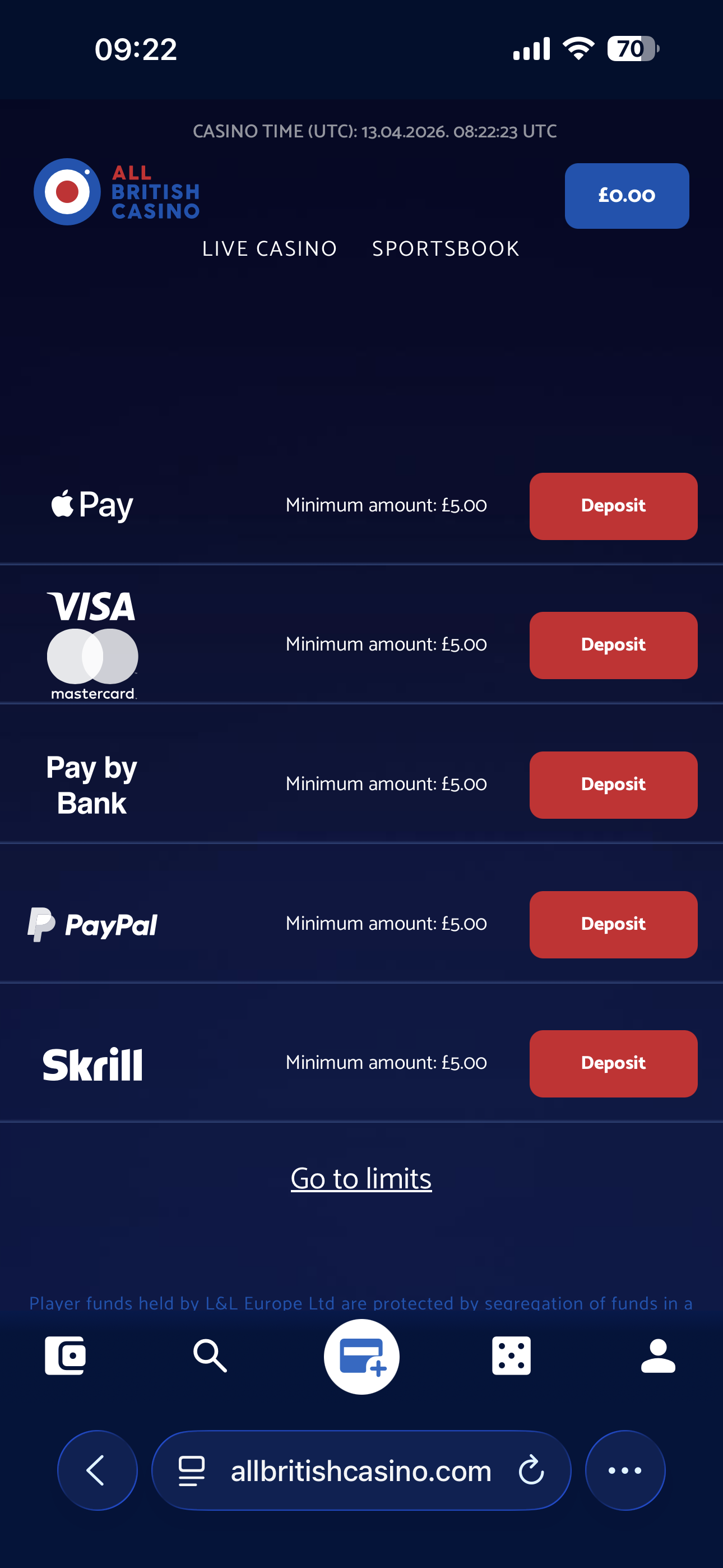This screenshot has width=723, height=1568.
Task: Deposit via Pay by Bank
Action: point(613,785)
